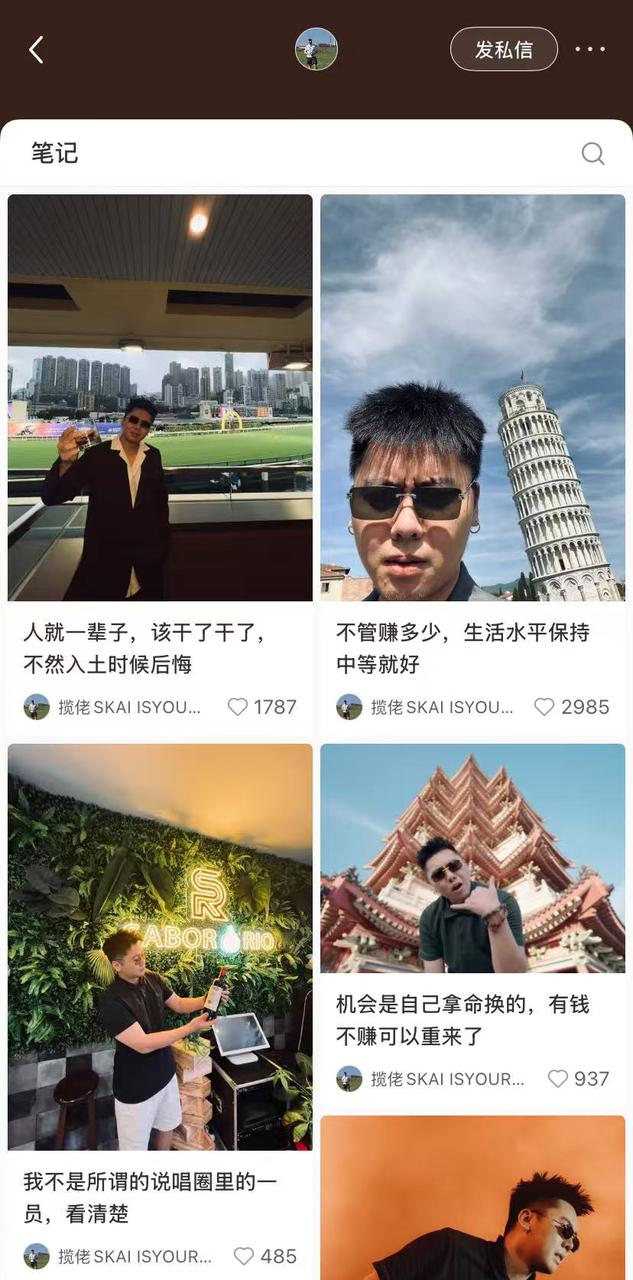Open the three-dot overflow menu
Viewport: 633px width, 1280px height.
pyautogui.click(x=590, y=49)
